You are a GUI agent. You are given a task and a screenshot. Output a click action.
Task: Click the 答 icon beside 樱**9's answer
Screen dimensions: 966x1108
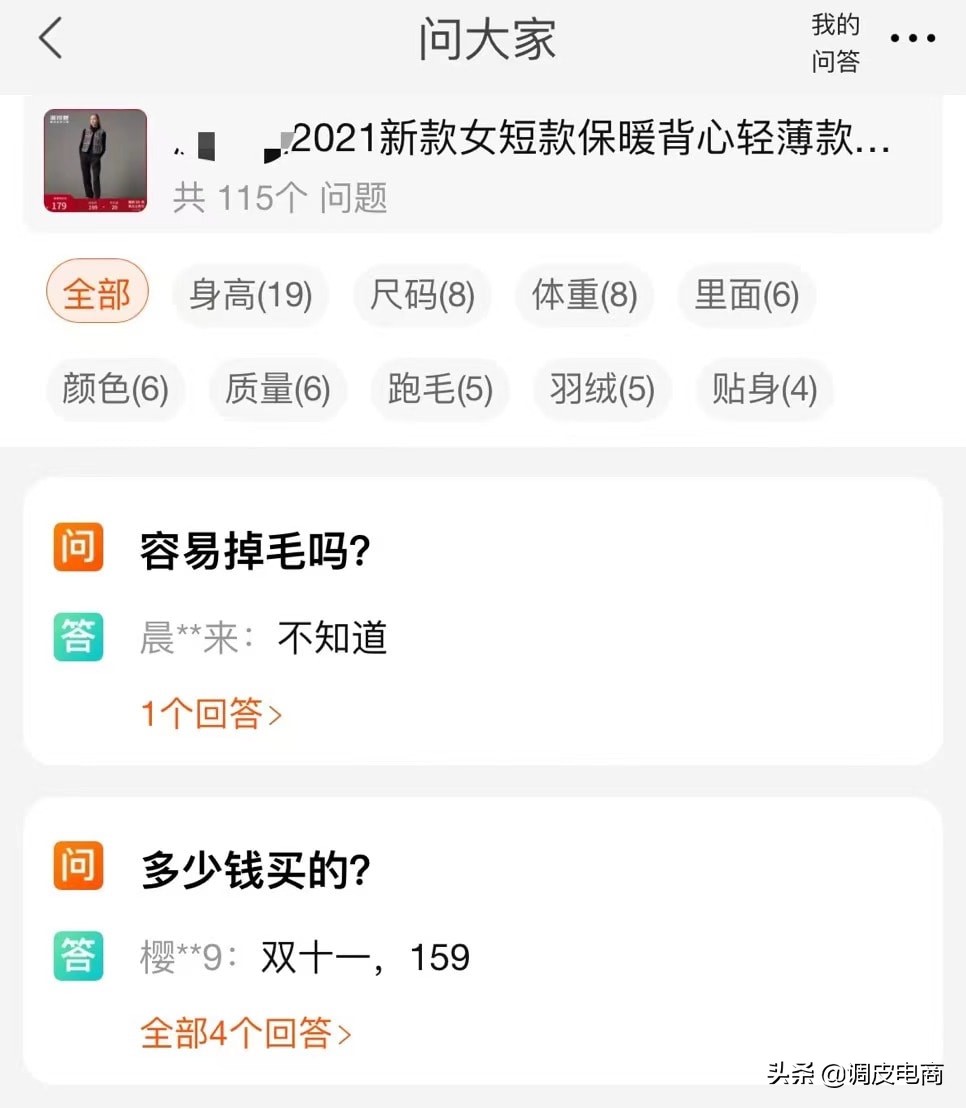coord(77,957)
